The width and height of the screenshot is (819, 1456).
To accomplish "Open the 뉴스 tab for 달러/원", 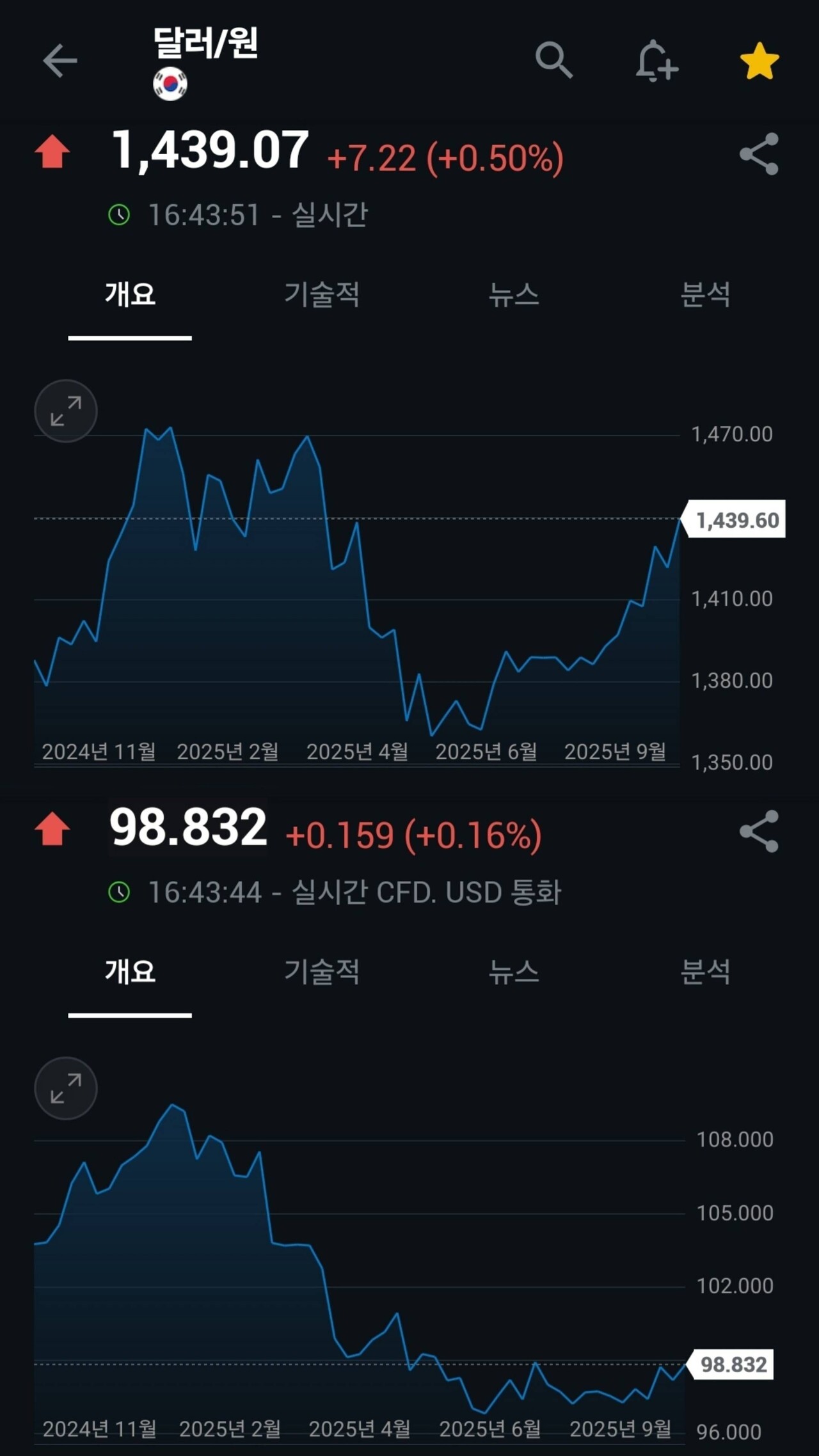I will click(515, 296).
